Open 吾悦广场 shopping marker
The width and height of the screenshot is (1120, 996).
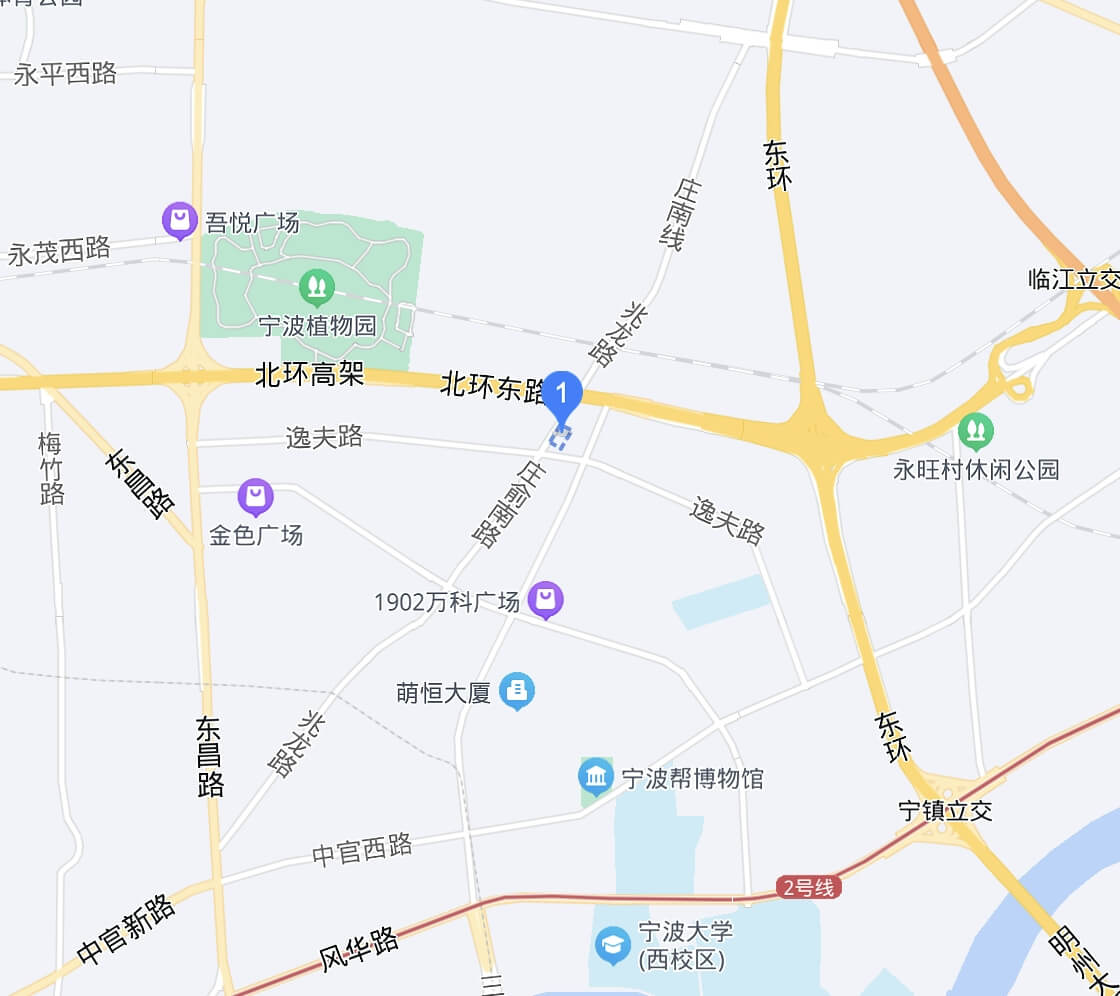[180, 219]
